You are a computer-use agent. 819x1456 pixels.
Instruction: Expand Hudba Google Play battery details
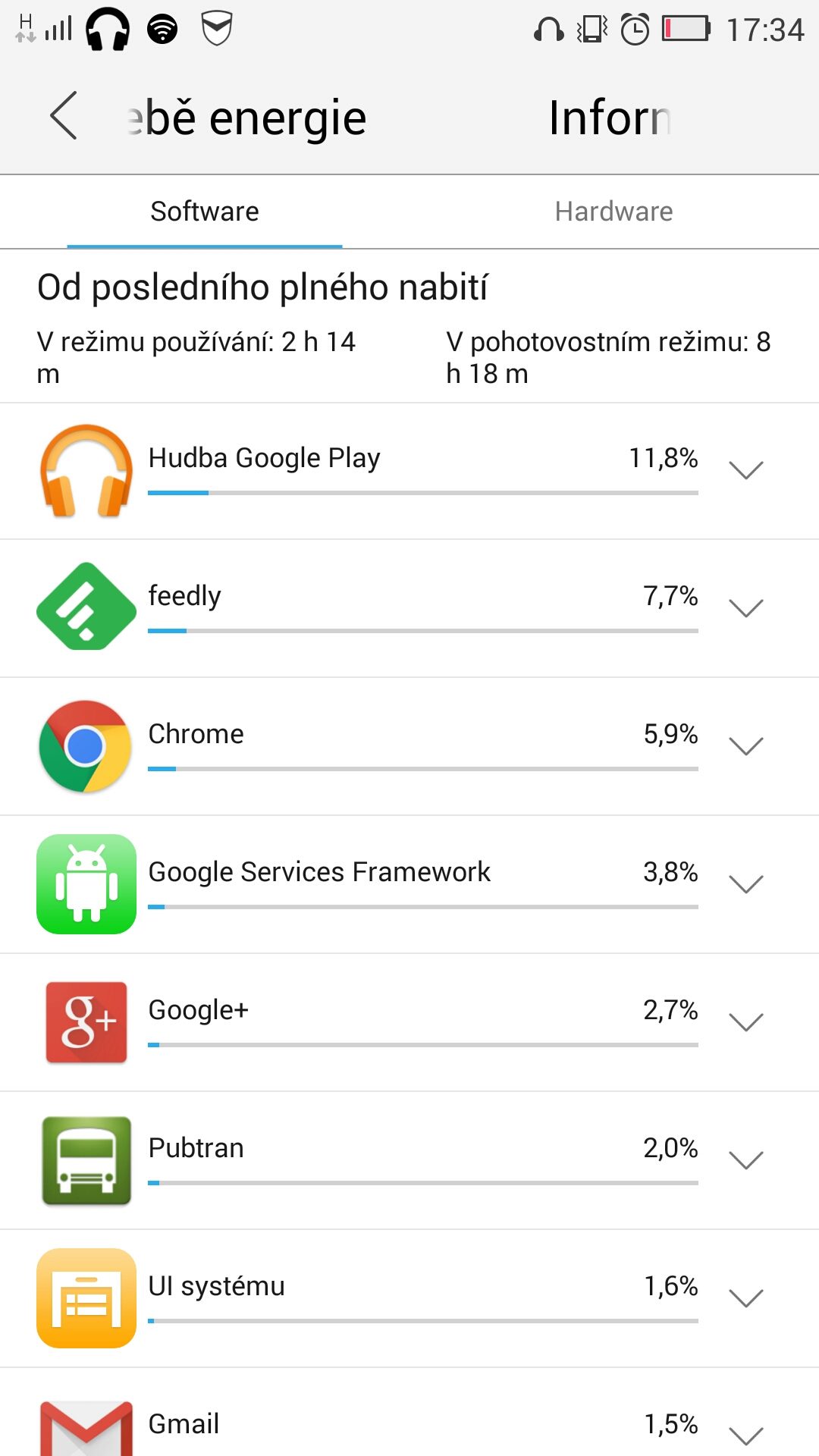click(x=745, y=470)
